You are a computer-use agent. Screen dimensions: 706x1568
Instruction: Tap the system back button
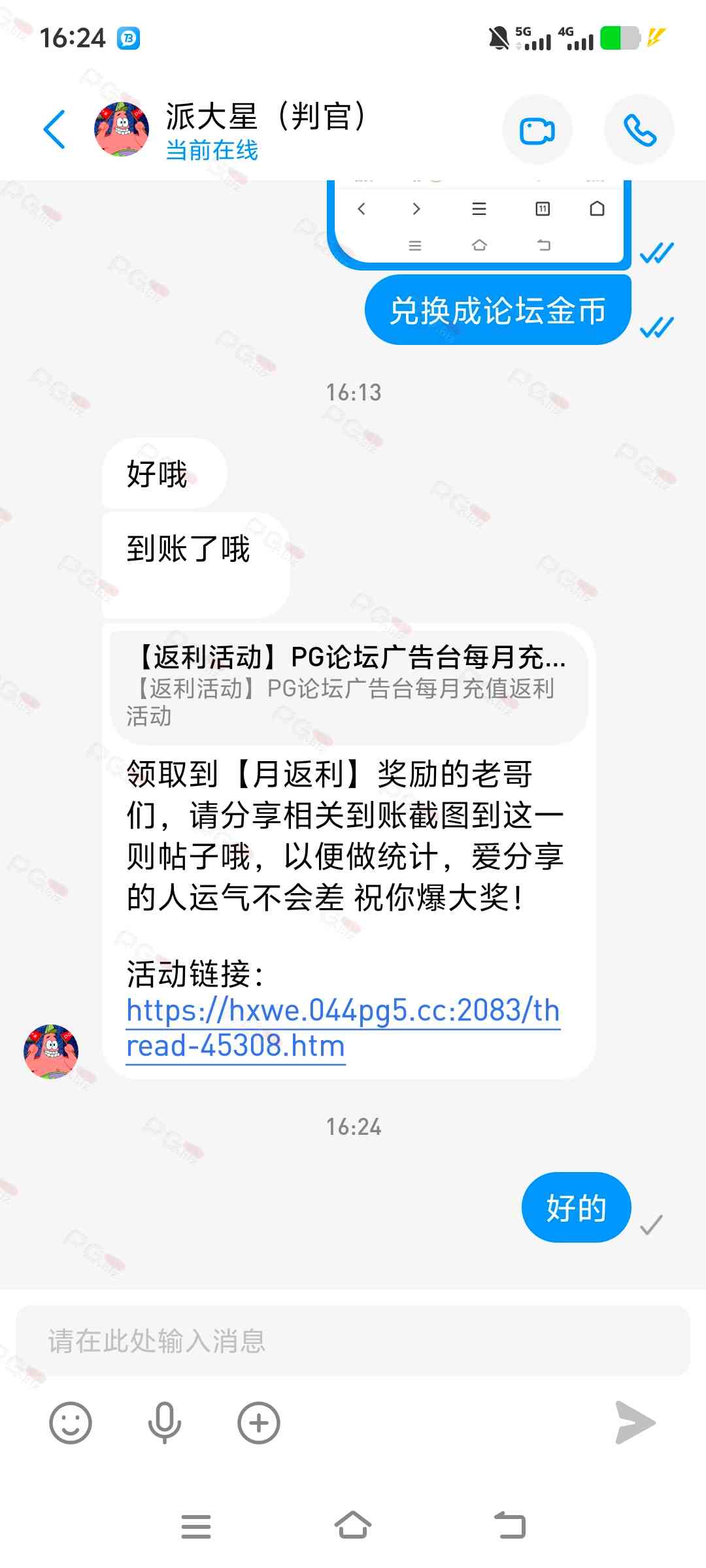pyautogui.click(x=510, y=1526)
